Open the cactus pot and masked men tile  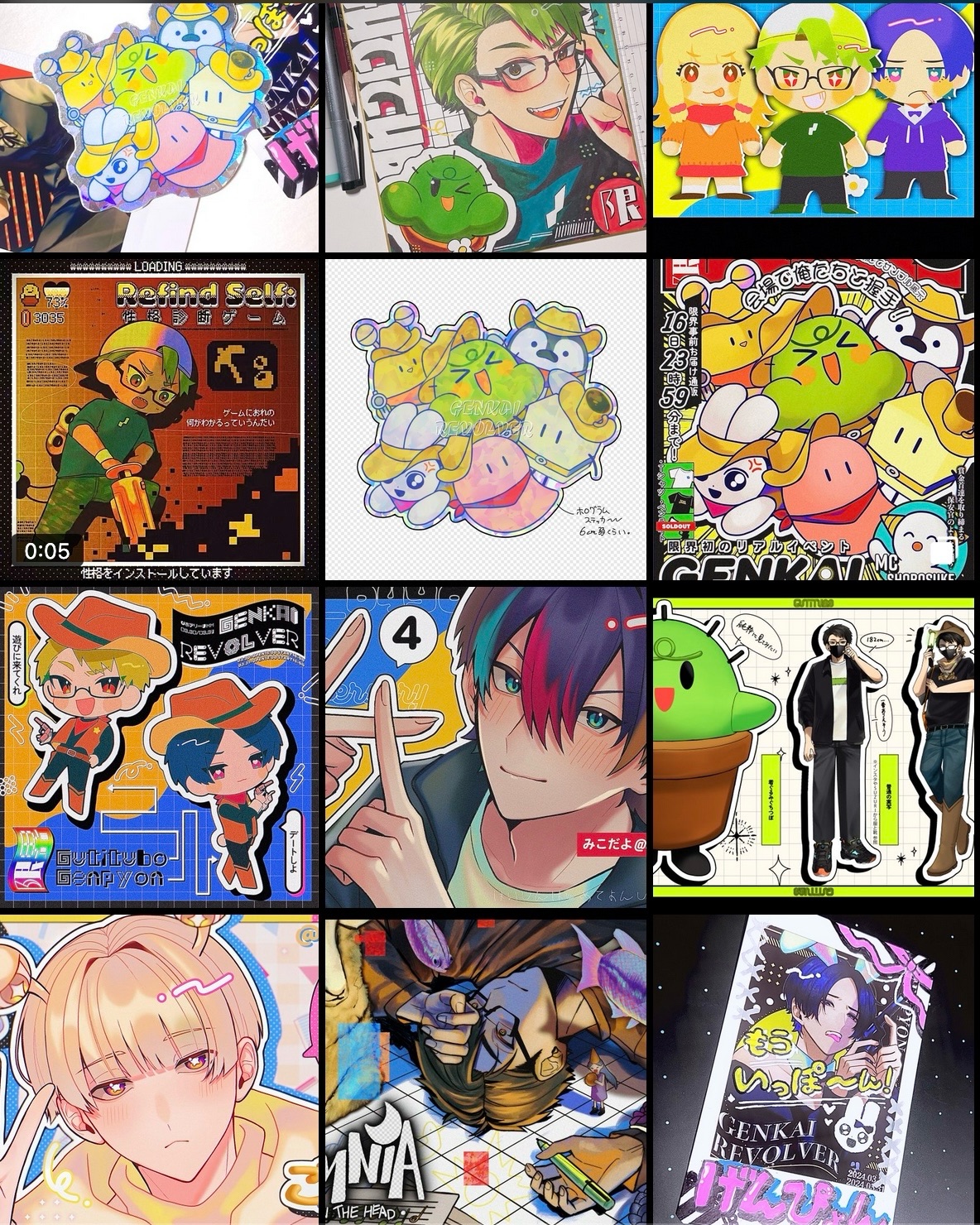tap(816, 748)
